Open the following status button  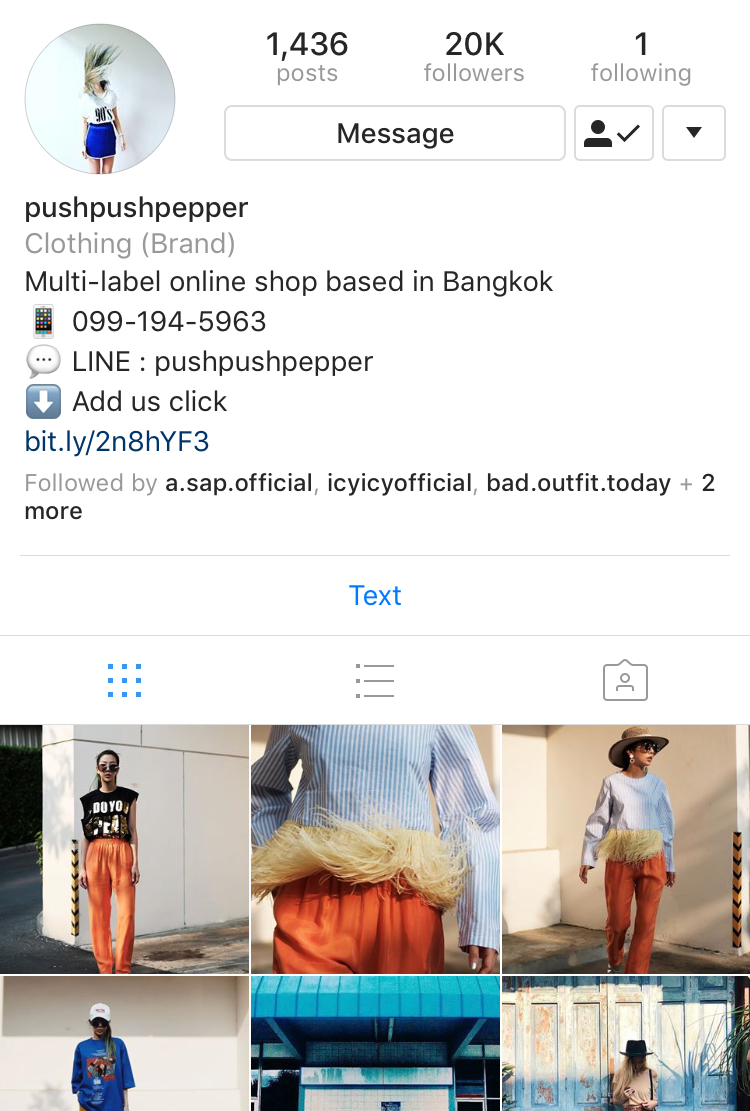[x=613, y=134]
